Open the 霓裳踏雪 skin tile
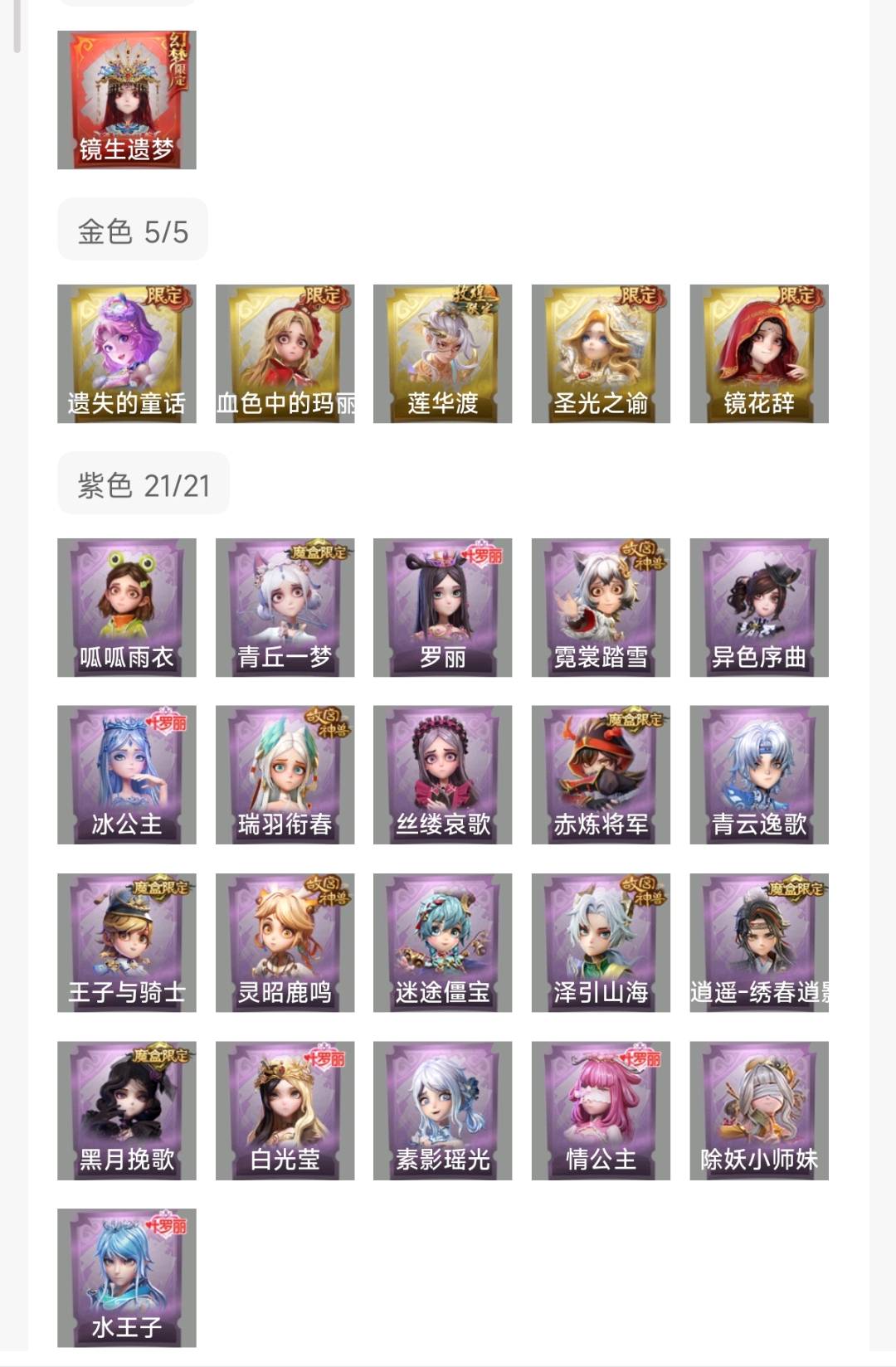 pyautogui.click(x=601, y=607)
